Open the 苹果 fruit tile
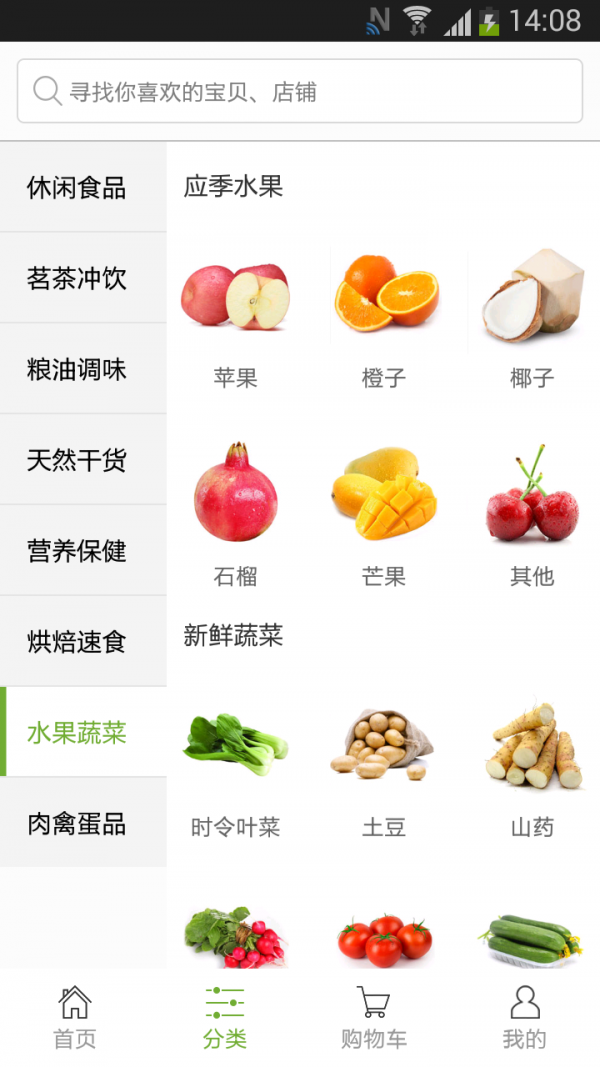 click(x=235, y=315)
